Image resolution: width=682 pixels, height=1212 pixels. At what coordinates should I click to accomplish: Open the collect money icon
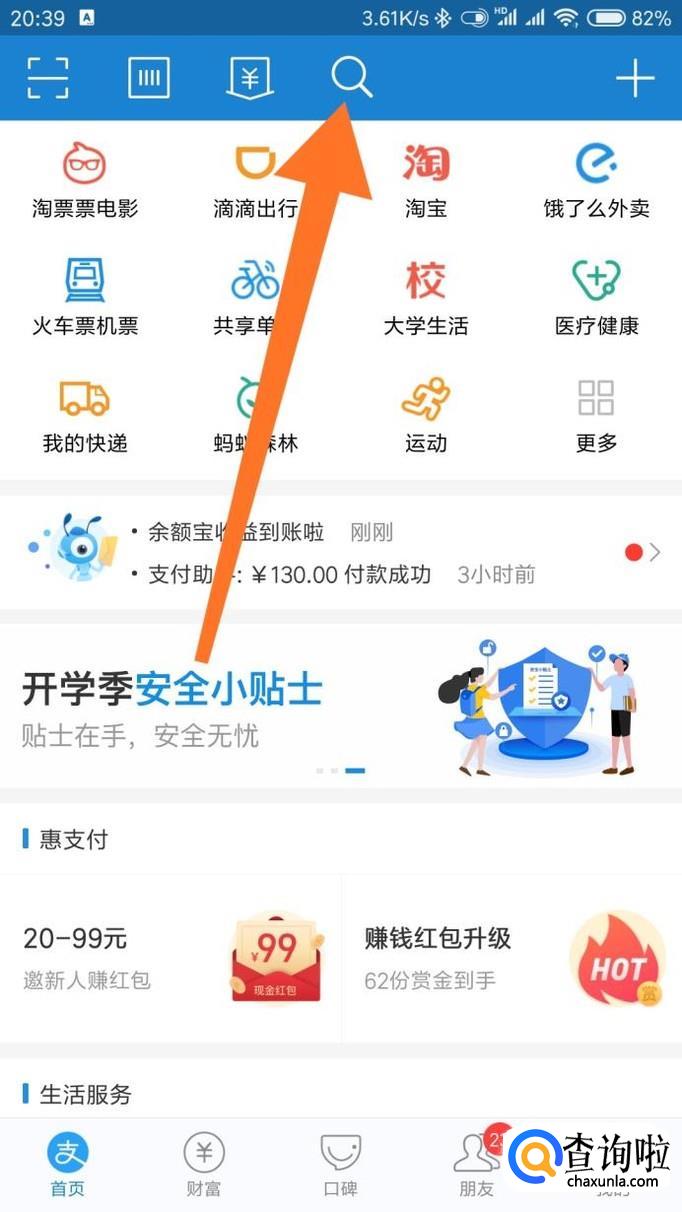pyautogui.click(x=251, y=78)
